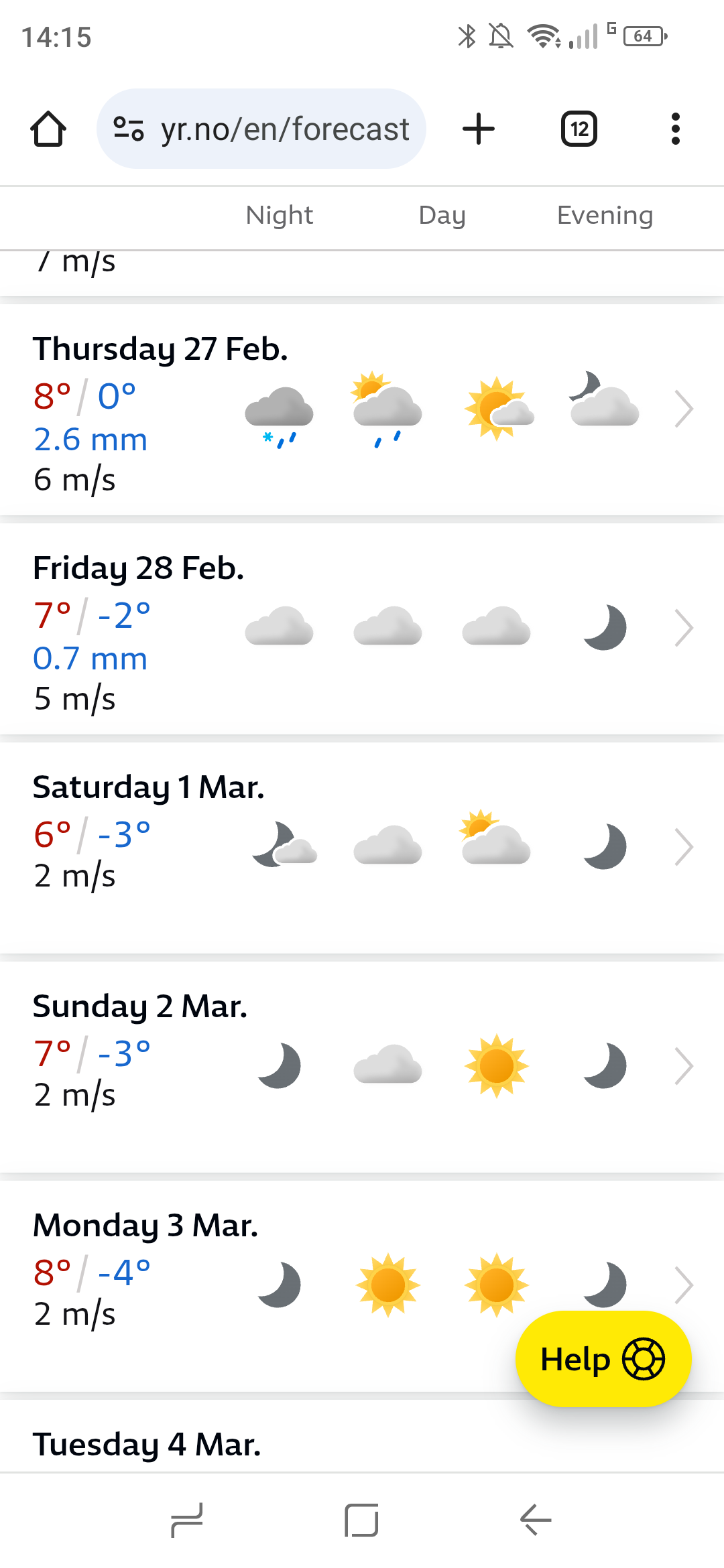This screenshot has width=724, height=1568.
Task: Go to the browser home page
Action: (48, 129)
